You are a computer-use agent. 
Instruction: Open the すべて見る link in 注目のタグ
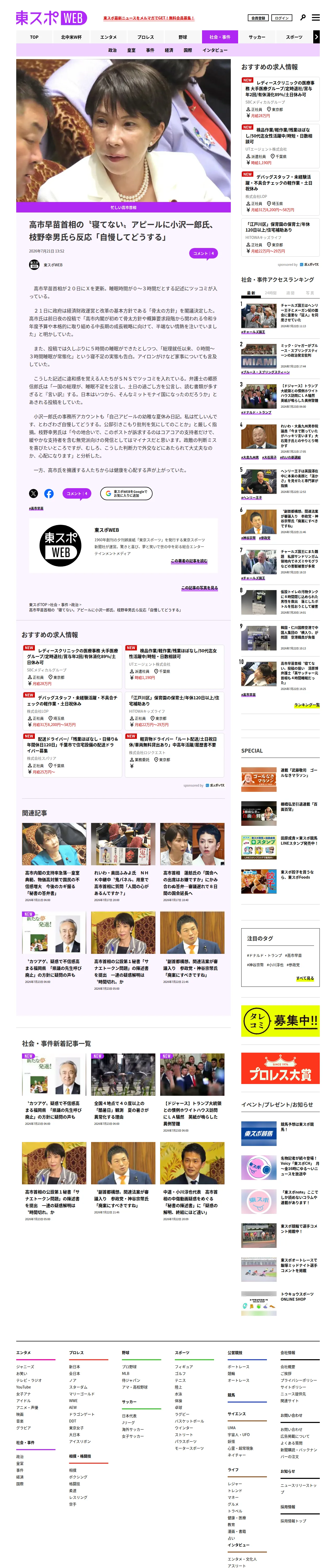click(x=305, y=978)
